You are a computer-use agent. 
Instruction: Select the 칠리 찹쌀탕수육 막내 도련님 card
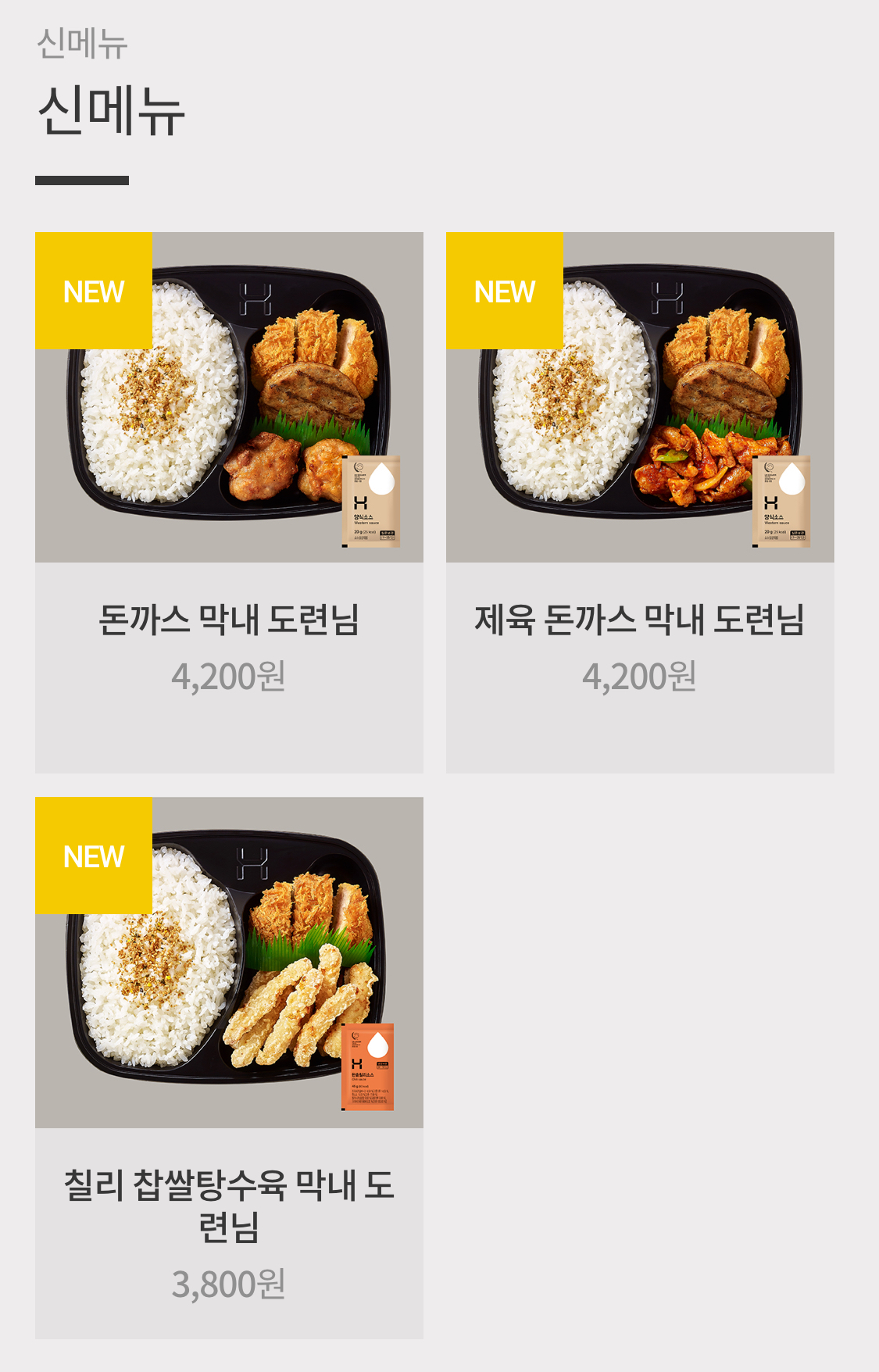point(229,1067)
